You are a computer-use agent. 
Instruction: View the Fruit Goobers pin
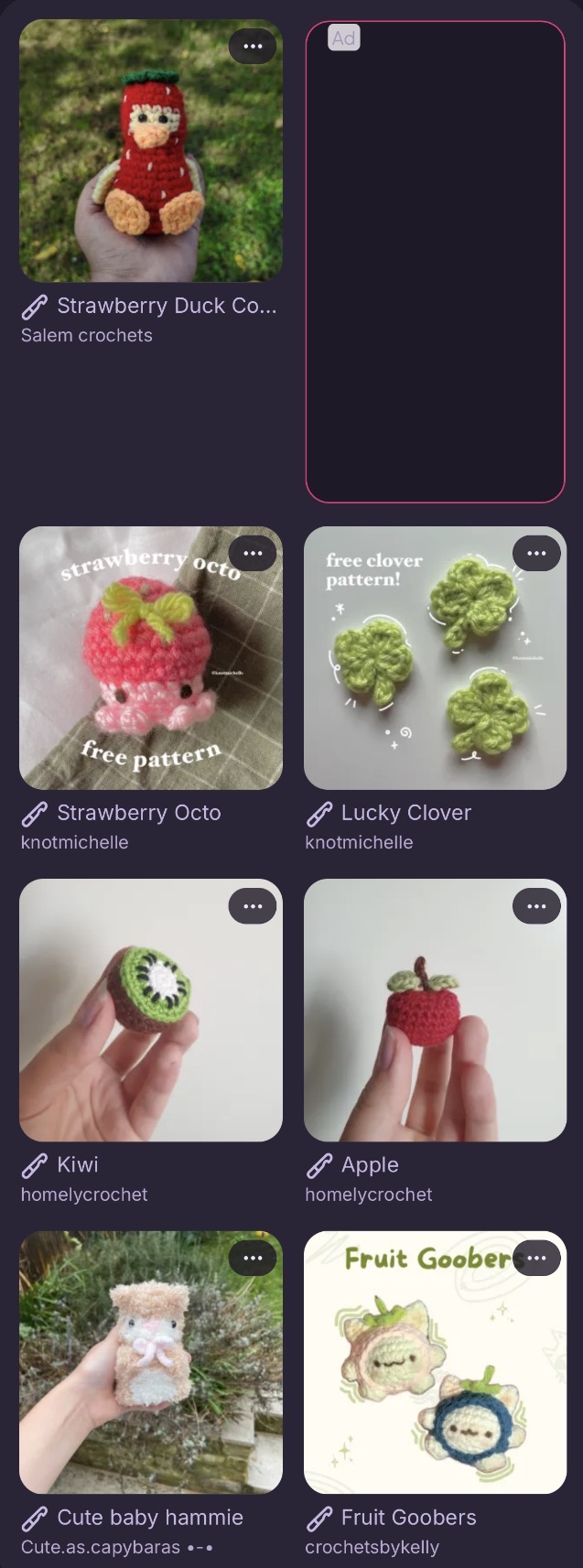[435, 1362]
